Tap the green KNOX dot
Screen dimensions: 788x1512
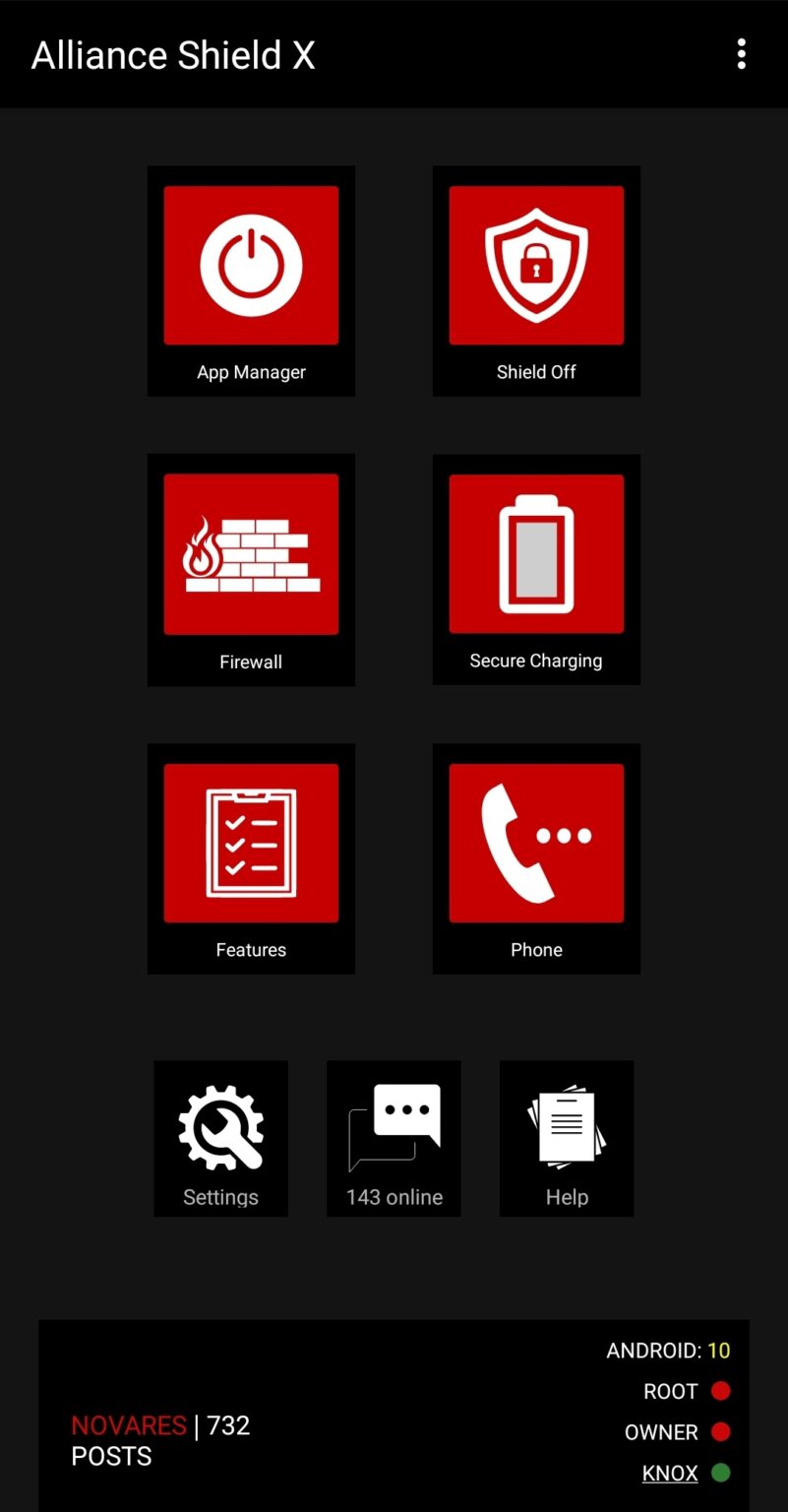720,1473
